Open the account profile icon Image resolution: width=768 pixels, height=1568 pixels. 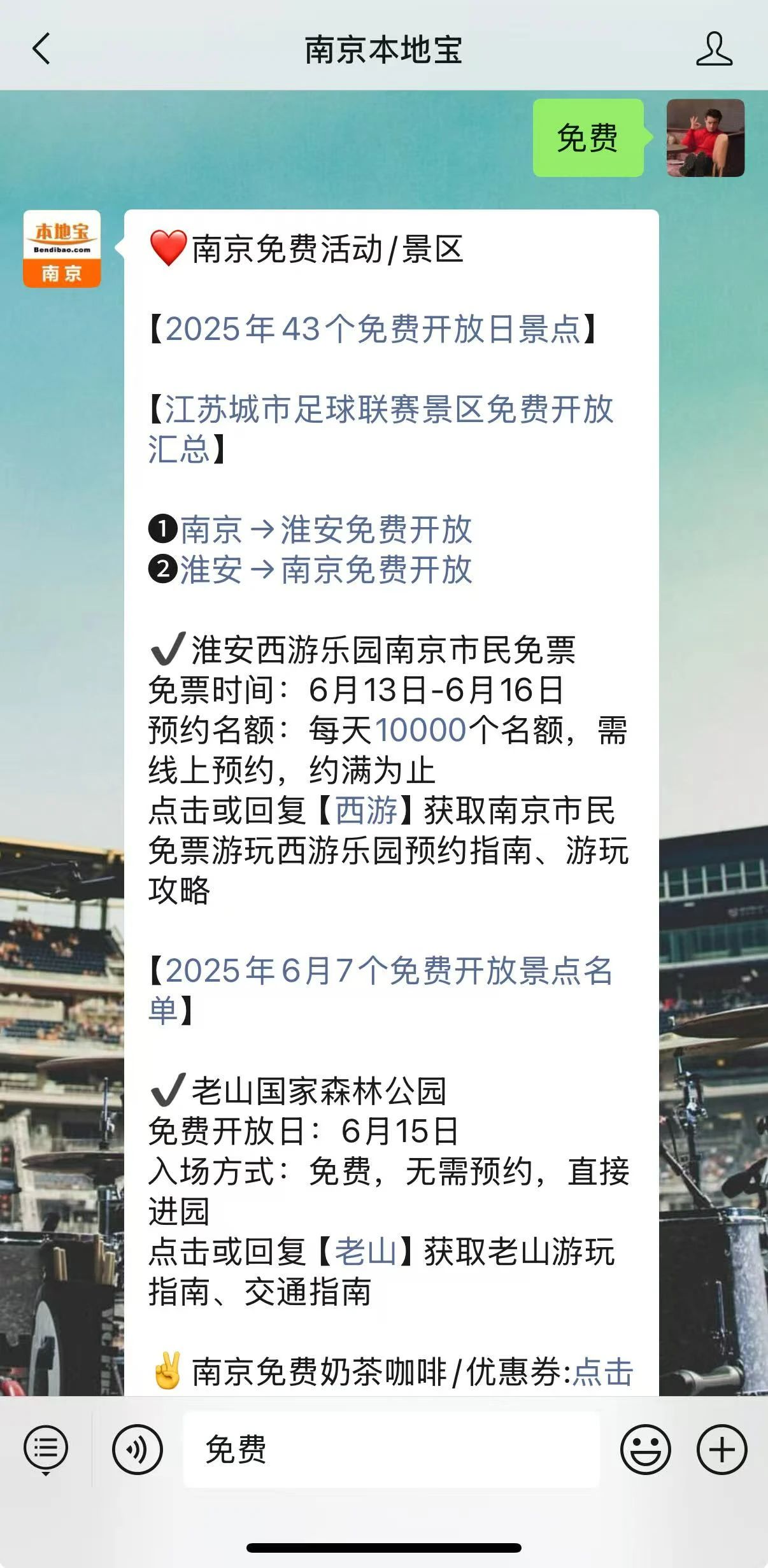click(x=714, y=49)
